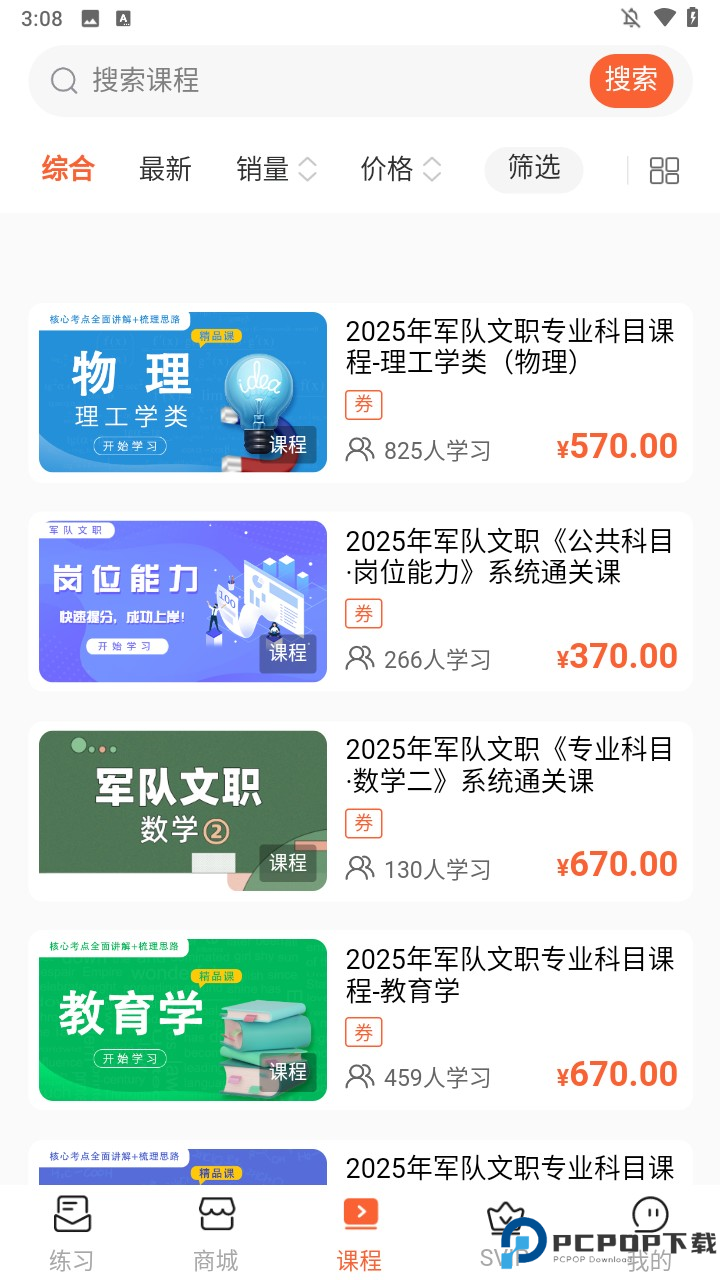Viewport: 720px width, 1280px height.
Task: Tap the 券 tag on the 教育学 course
Action: (x=363, y=1032)
